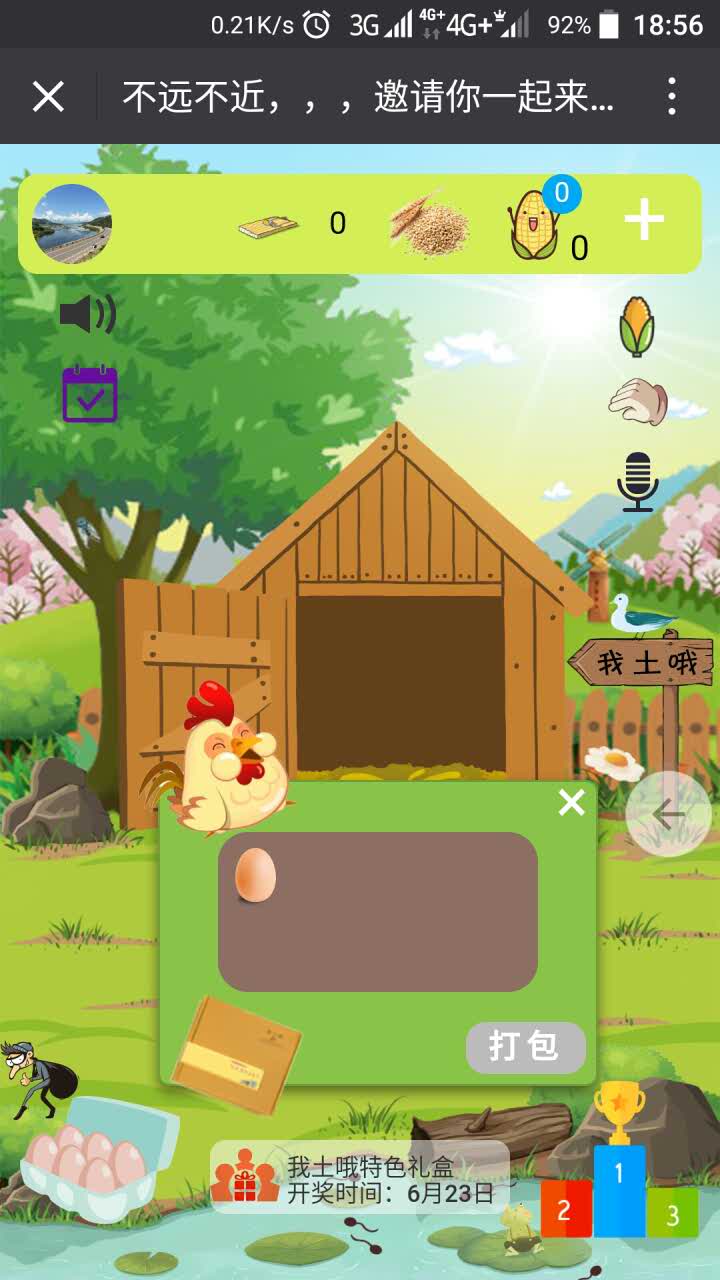Open the three-dot overflow menu
The height and width of the screenshot is (1280, 720).
tap(672, 97)
